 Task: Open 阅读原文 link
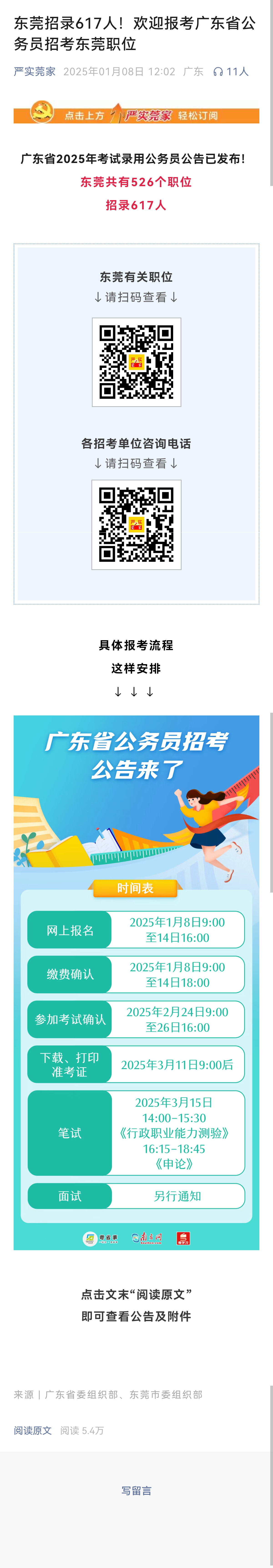pyautogui.click(x=33, y=1430)
